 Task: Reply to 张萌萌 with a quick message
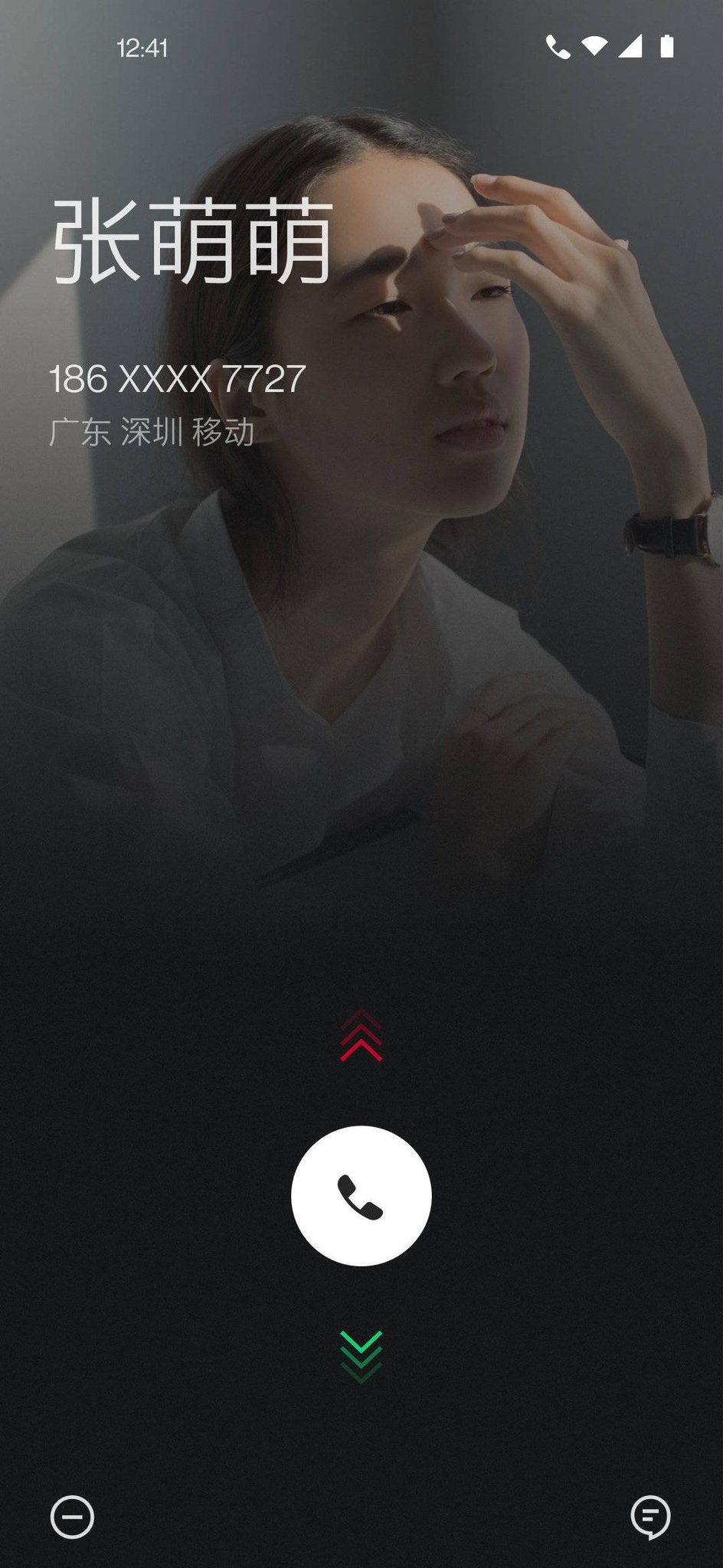pyautogui.click(x=650, y=1517)
